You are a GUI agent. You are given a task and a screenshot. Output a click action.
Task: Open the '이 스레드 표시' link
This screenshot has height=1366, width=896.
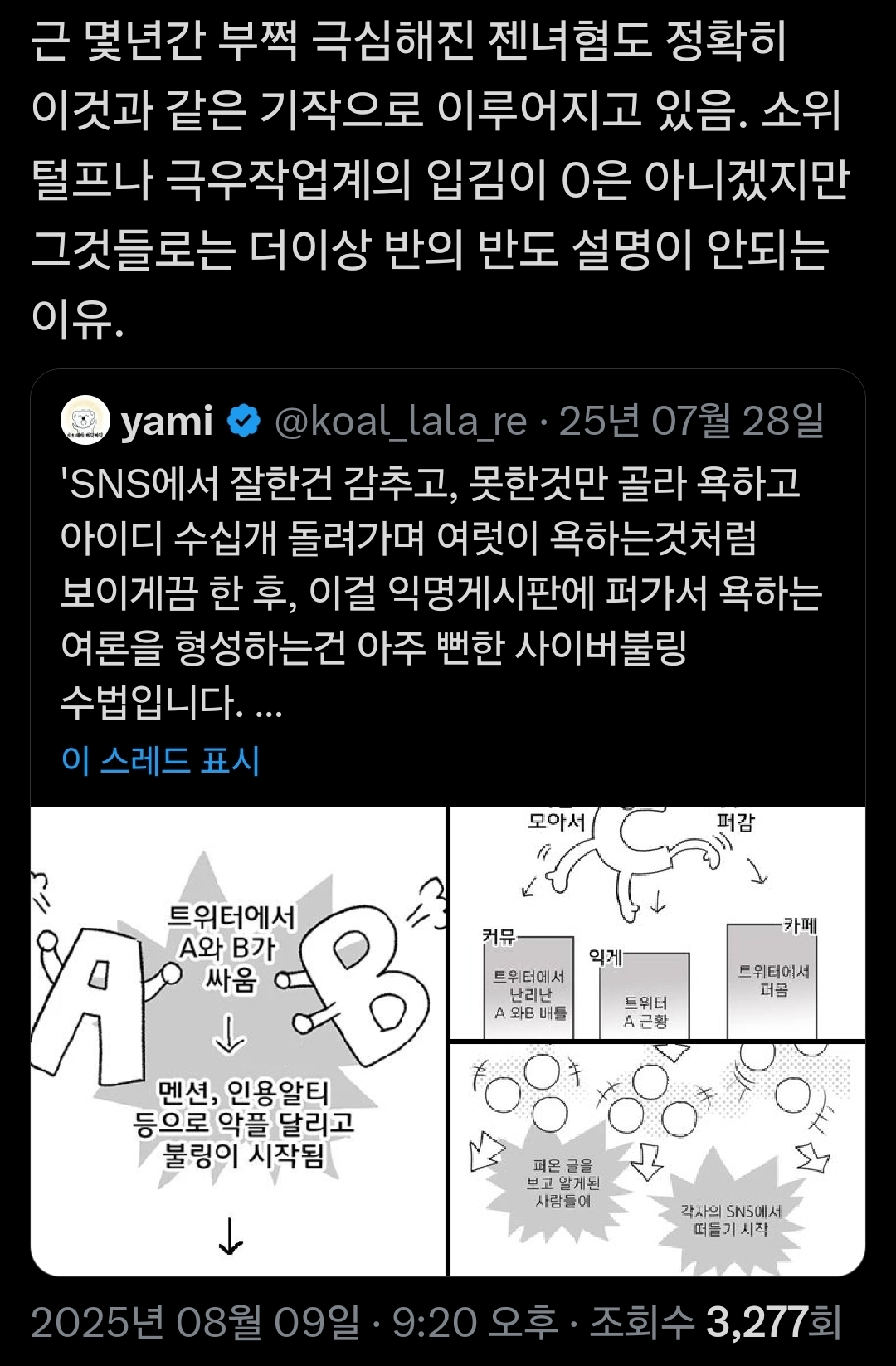160,760
